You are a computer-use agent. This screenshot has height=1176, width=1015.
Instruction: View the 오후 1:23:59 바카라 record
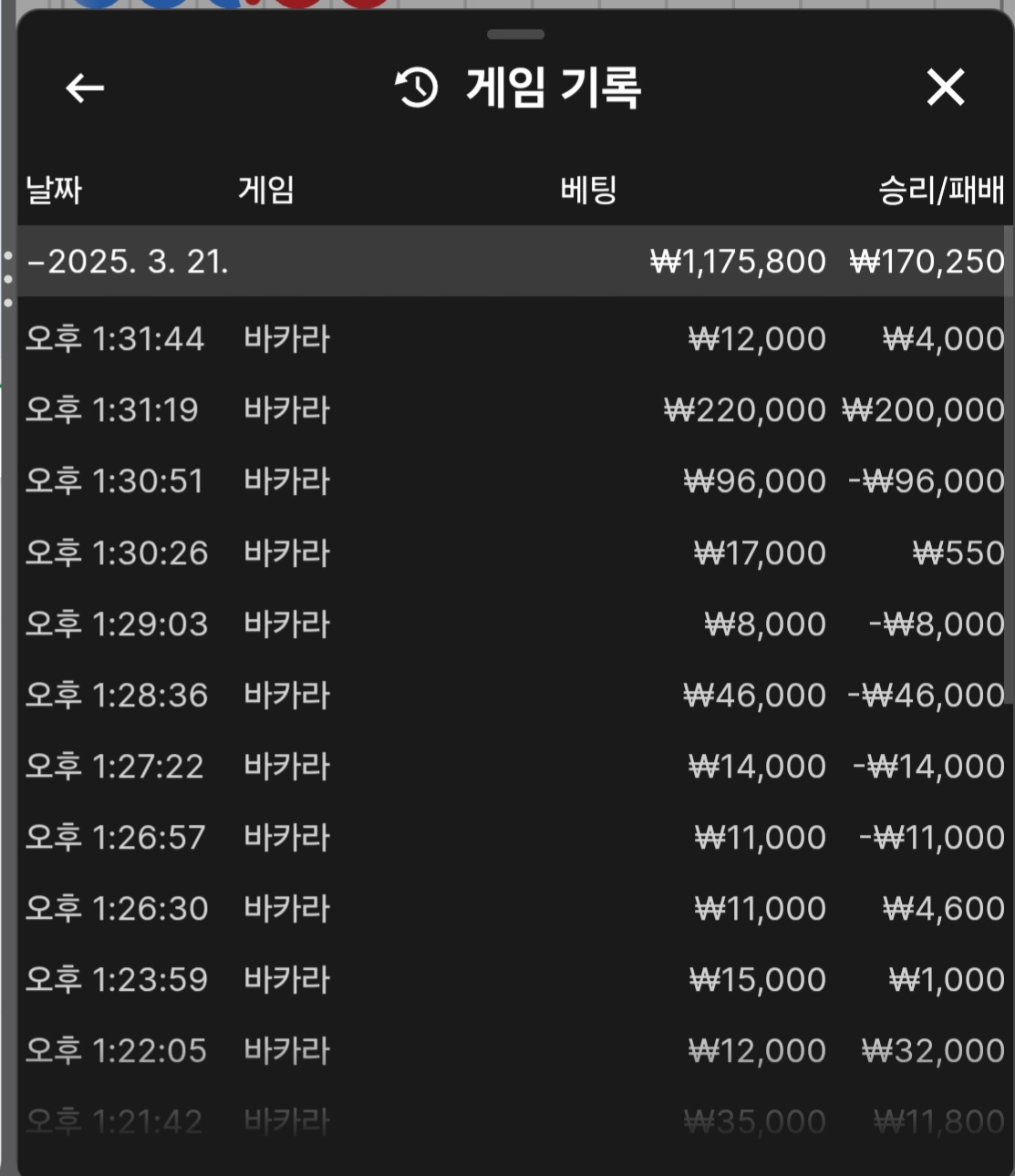pyautogui.click(x=511, y=979)
